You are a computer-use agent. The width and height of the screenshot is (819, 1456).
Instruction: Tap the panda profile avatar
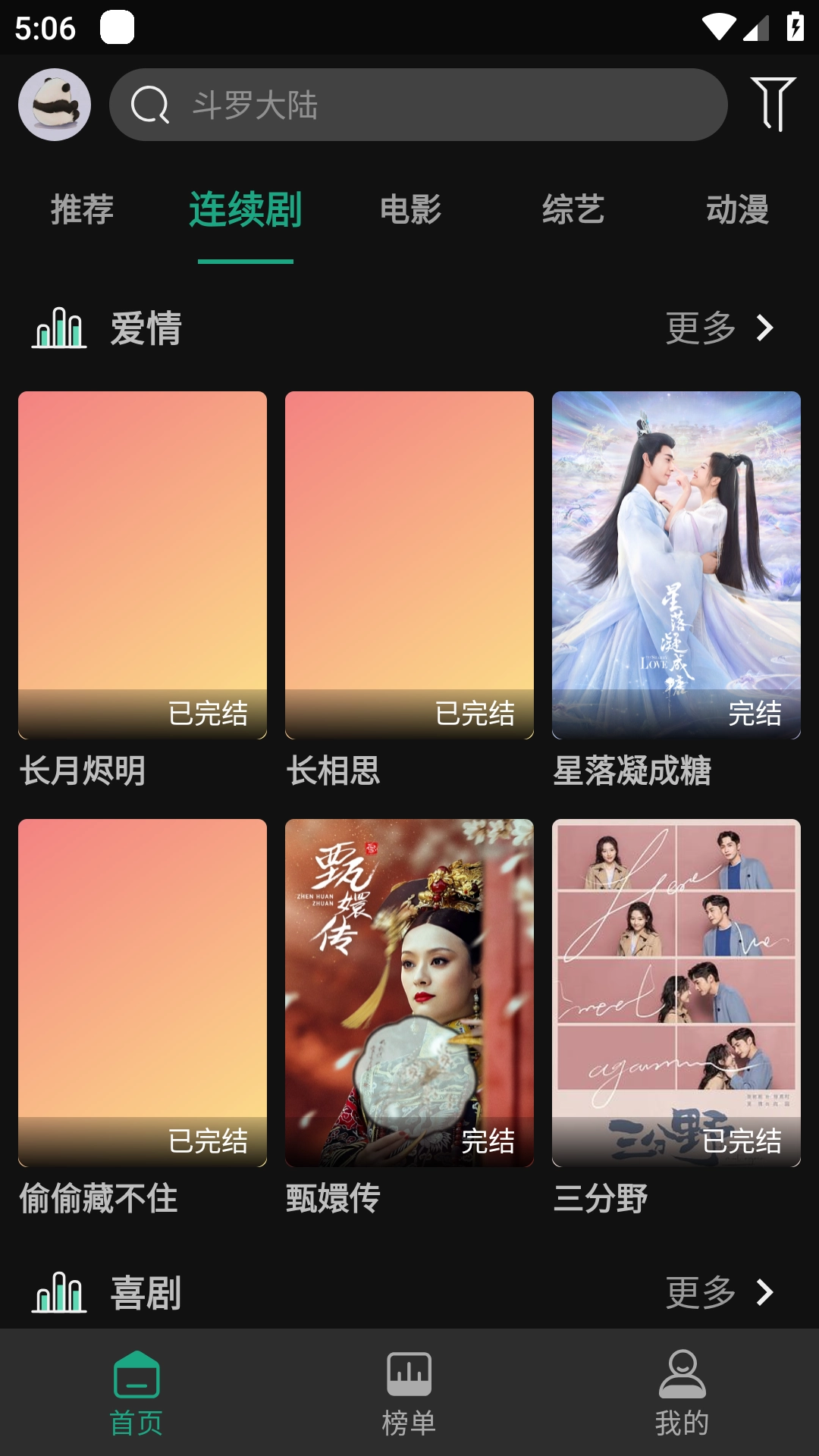coord(54,105)
